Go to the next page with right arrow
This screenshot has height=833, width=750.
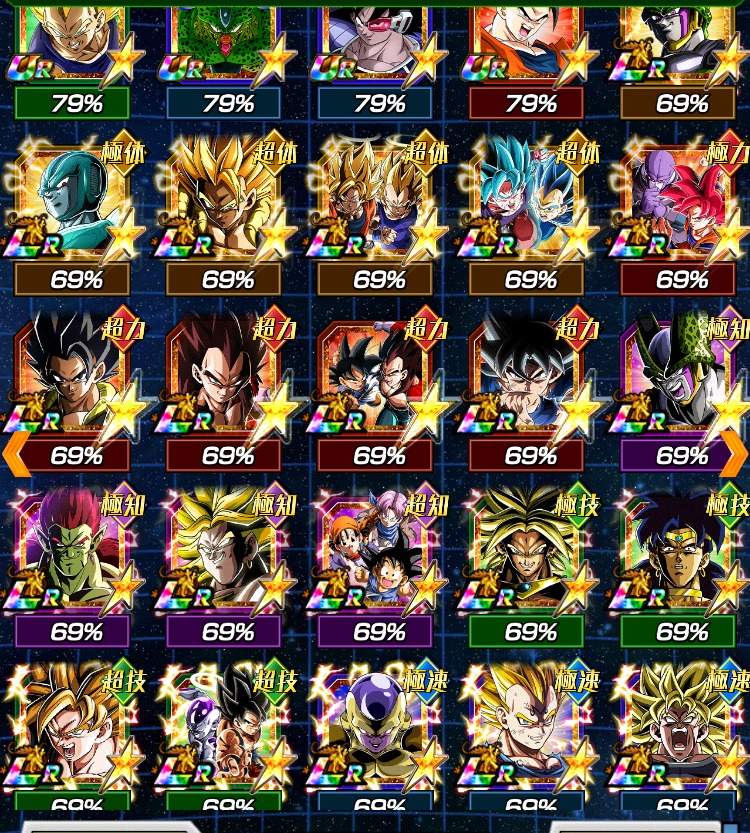coord(734,453)
